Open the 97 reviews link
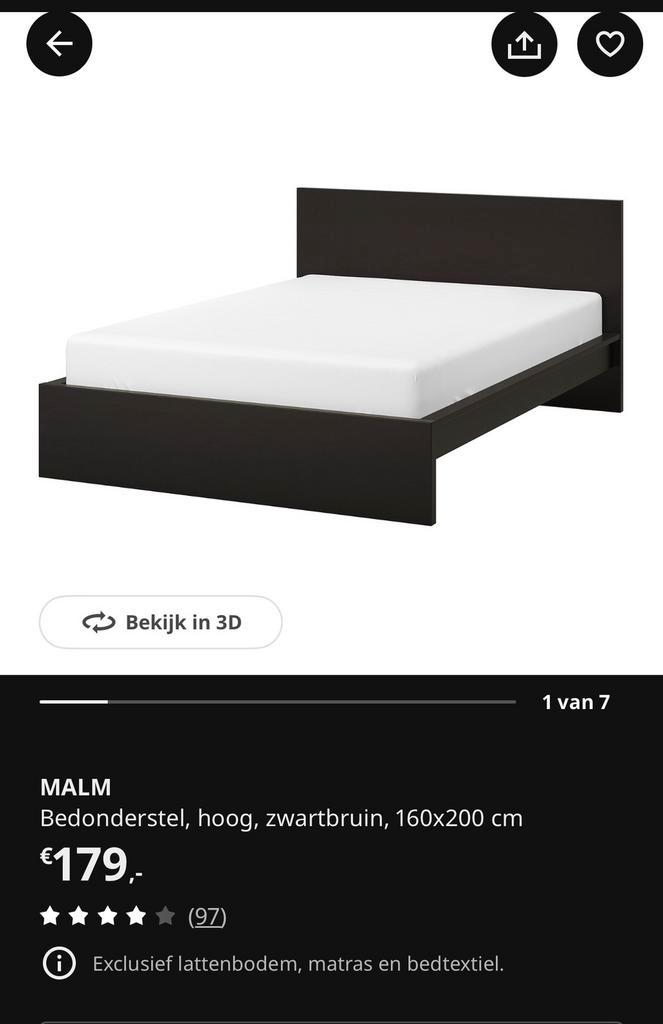The height and width of the screenshot is (1024, 663). [207, 916]
